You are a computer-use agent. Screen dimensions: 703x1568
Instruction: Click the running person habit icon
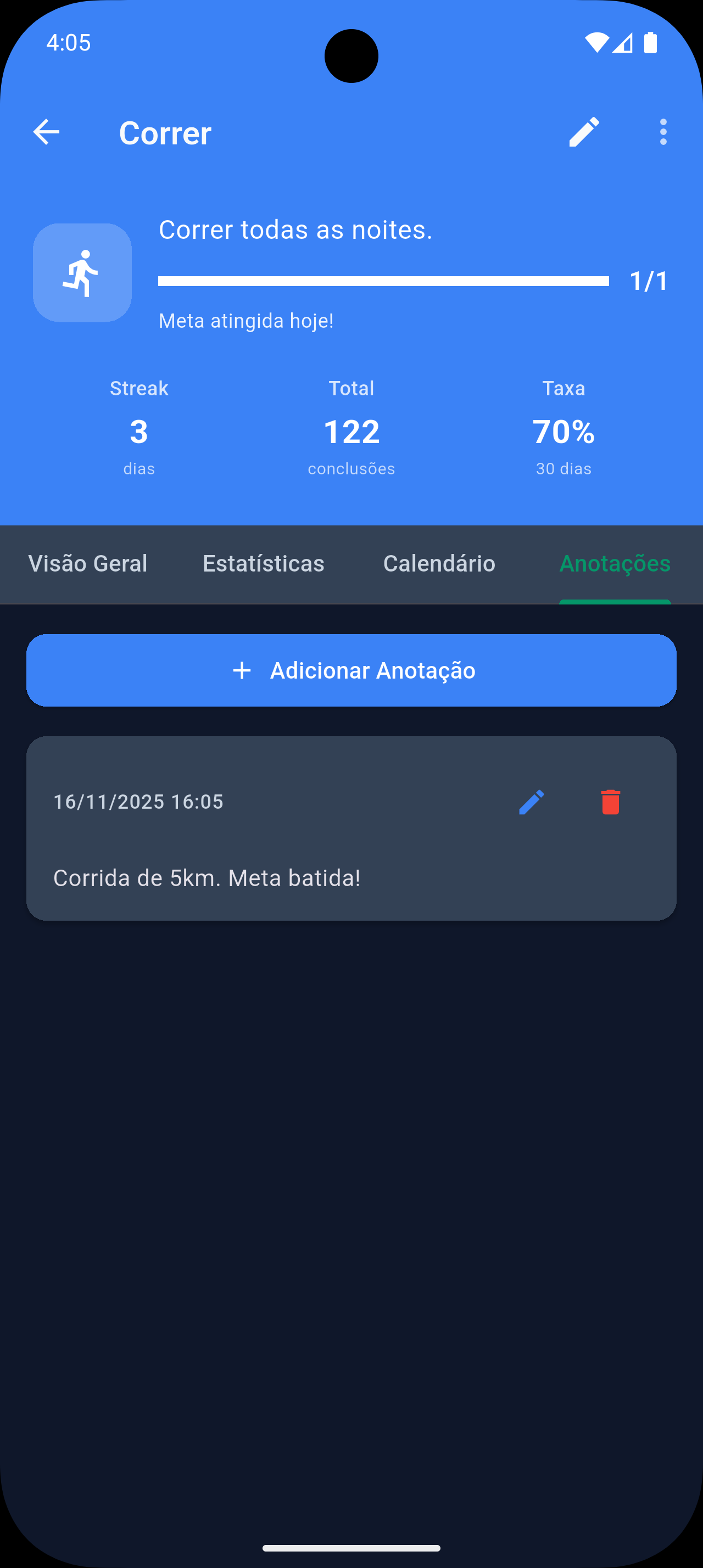82,272
